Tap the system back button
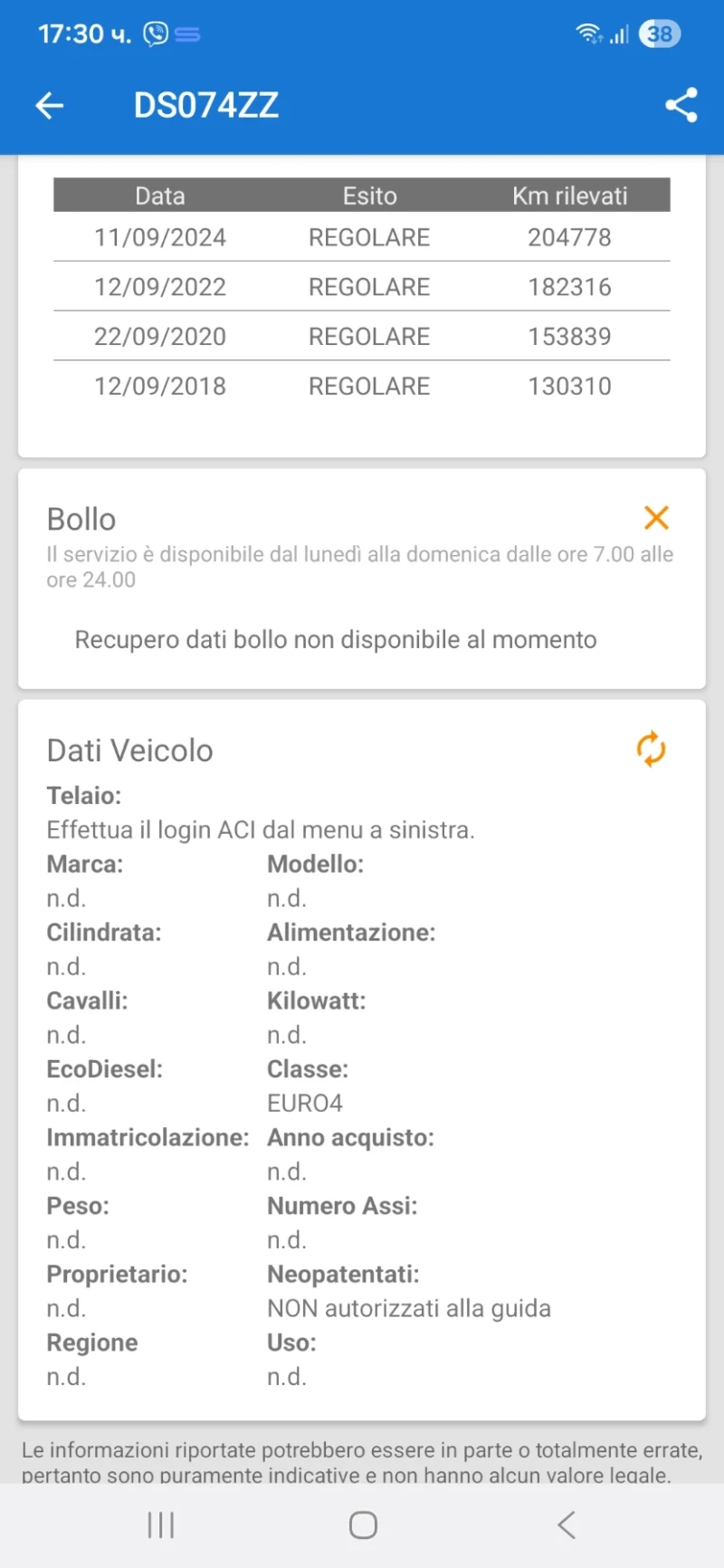This screenshot has width=724, height=1568. click(566, 1525)
